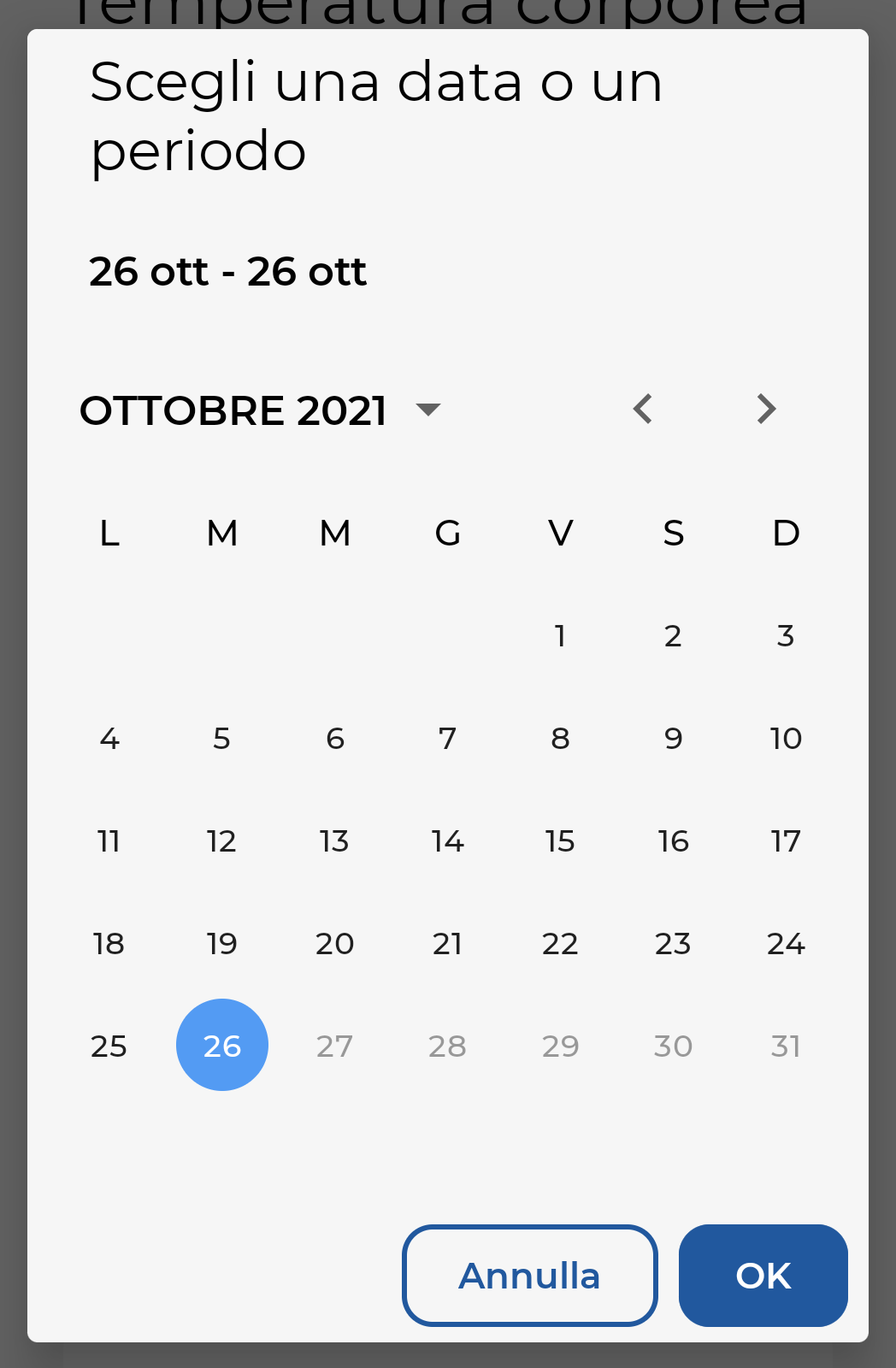
Task: Pick October 31 on the calendar
Action: 786,1044
